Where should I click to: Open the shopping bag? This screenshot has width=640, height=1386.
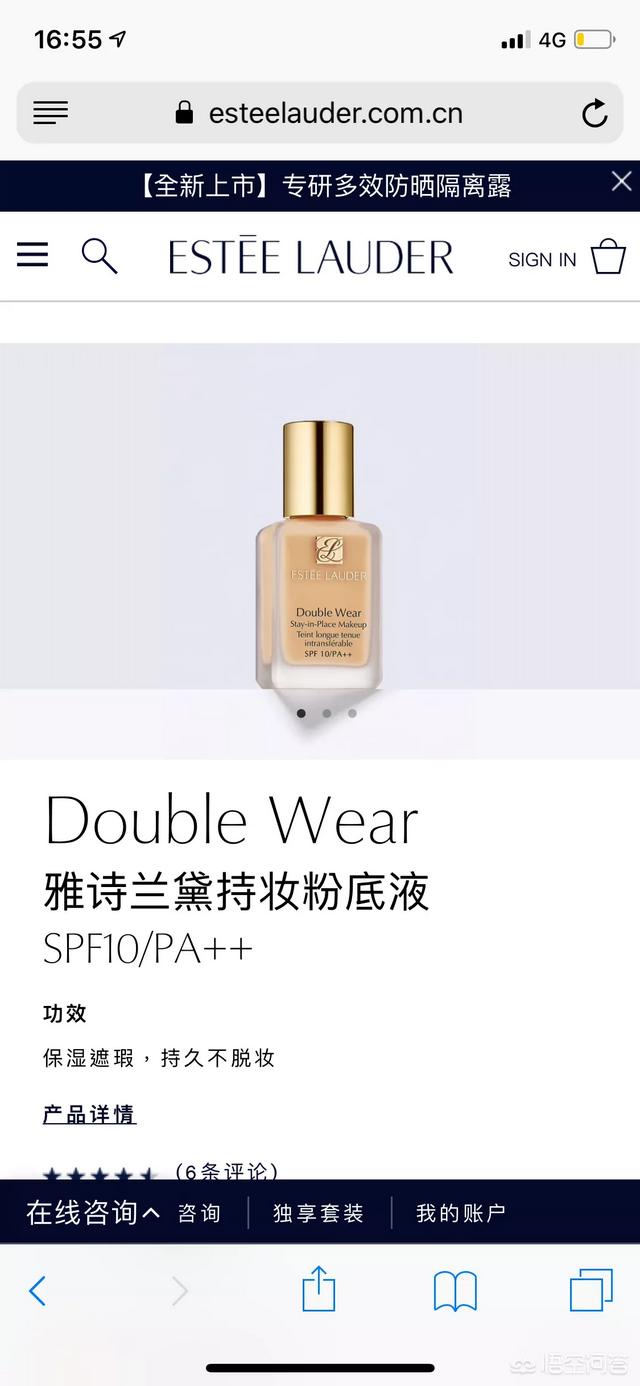tap(608, 256)
